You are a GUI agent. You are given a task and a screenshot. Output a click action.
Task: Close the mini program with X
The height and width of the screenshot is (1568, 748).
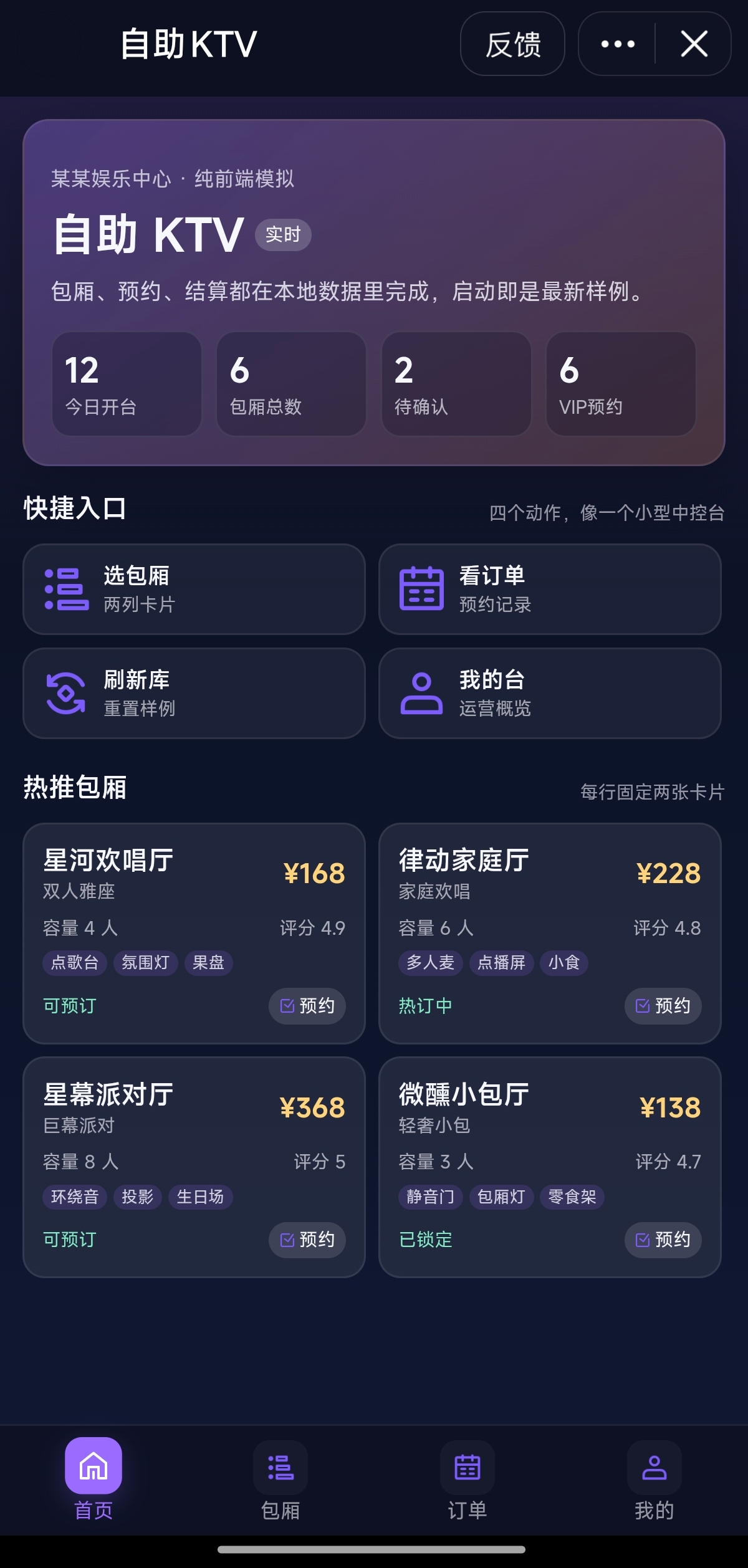694,44
